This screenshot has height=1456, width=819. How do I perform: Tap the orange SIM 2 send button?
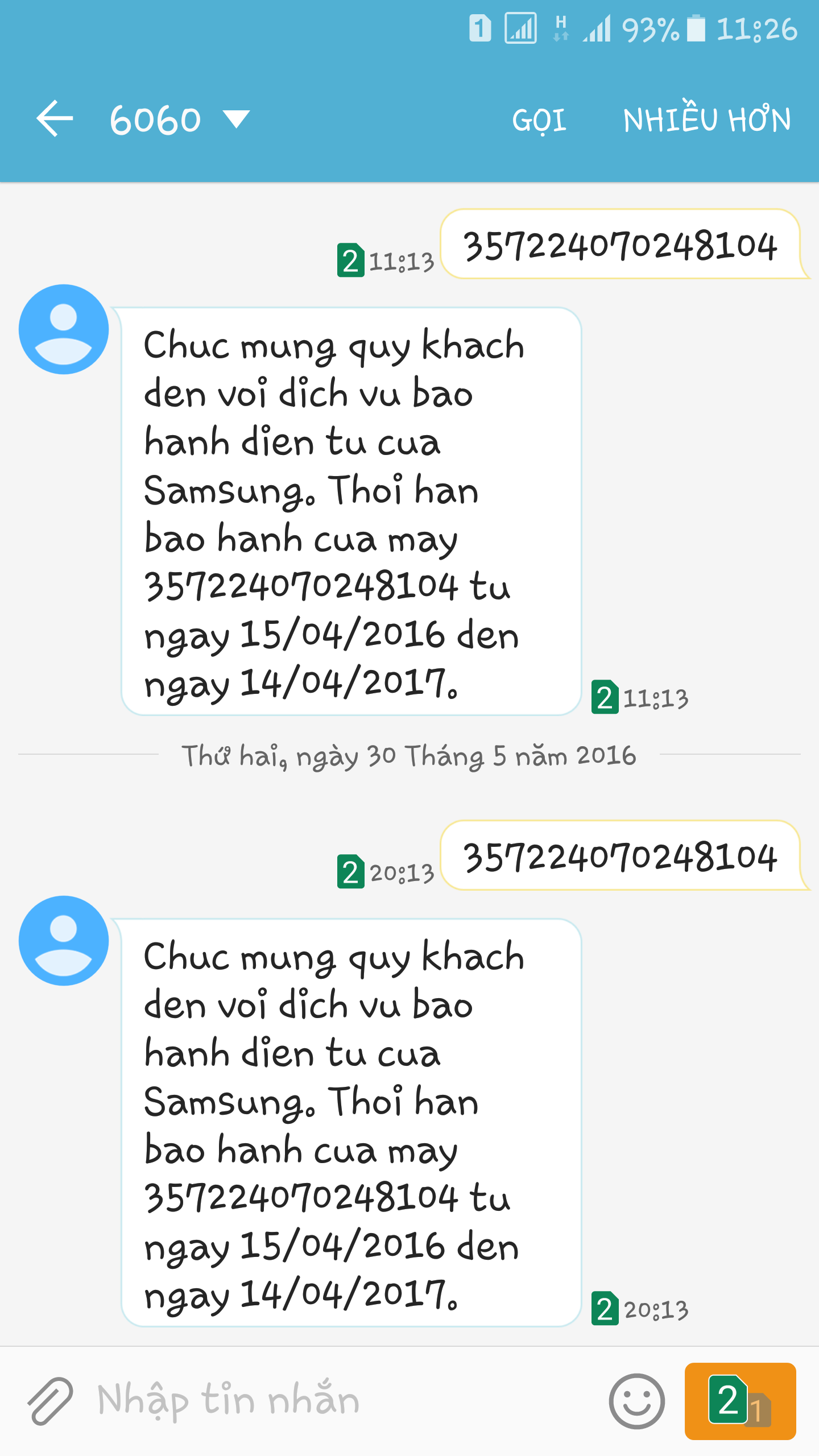pyautogui.click(x=740, y=1401)
